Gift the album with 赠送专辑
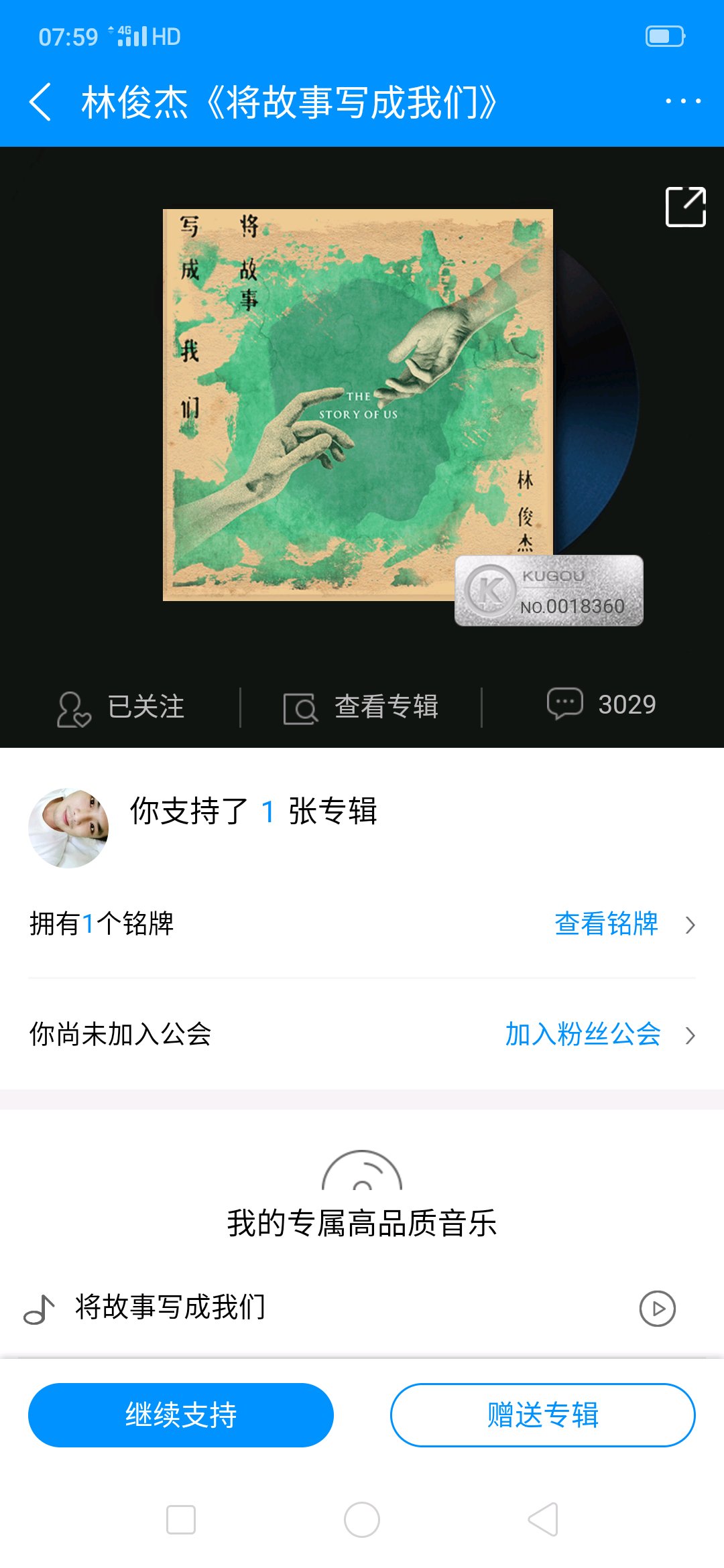Viewport: 724px width, 1568px height. 542,1415
